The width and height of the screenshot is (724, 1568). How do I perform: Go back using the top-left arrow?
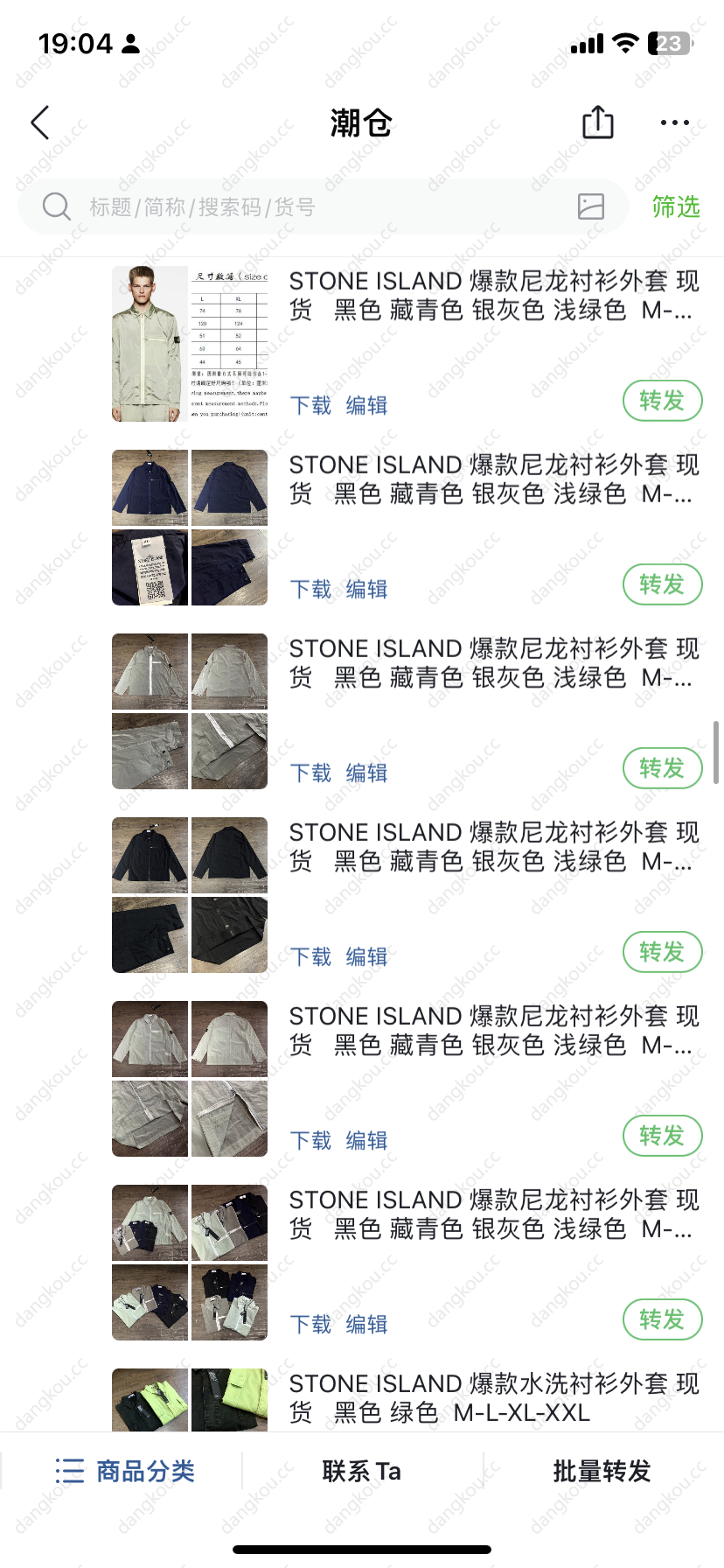click(x=40, y=123)
